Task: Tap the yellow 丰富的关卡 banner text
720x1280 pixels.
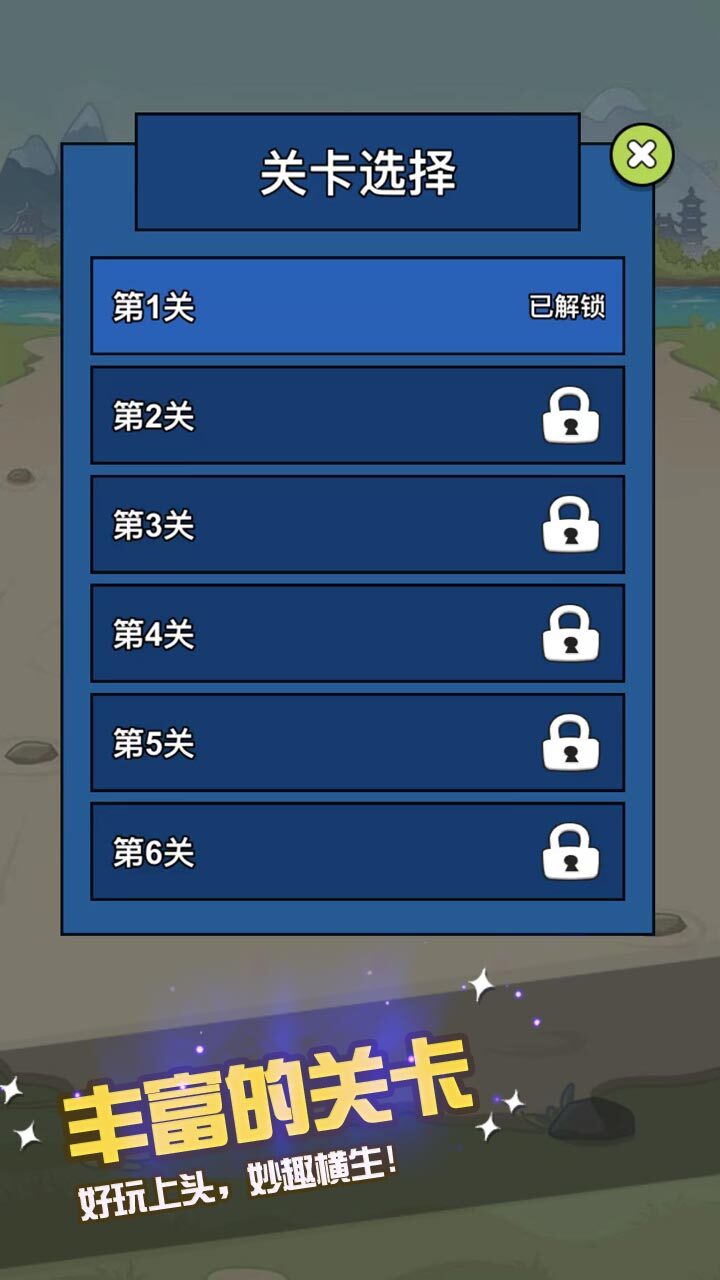Action: click(270, 1100)
